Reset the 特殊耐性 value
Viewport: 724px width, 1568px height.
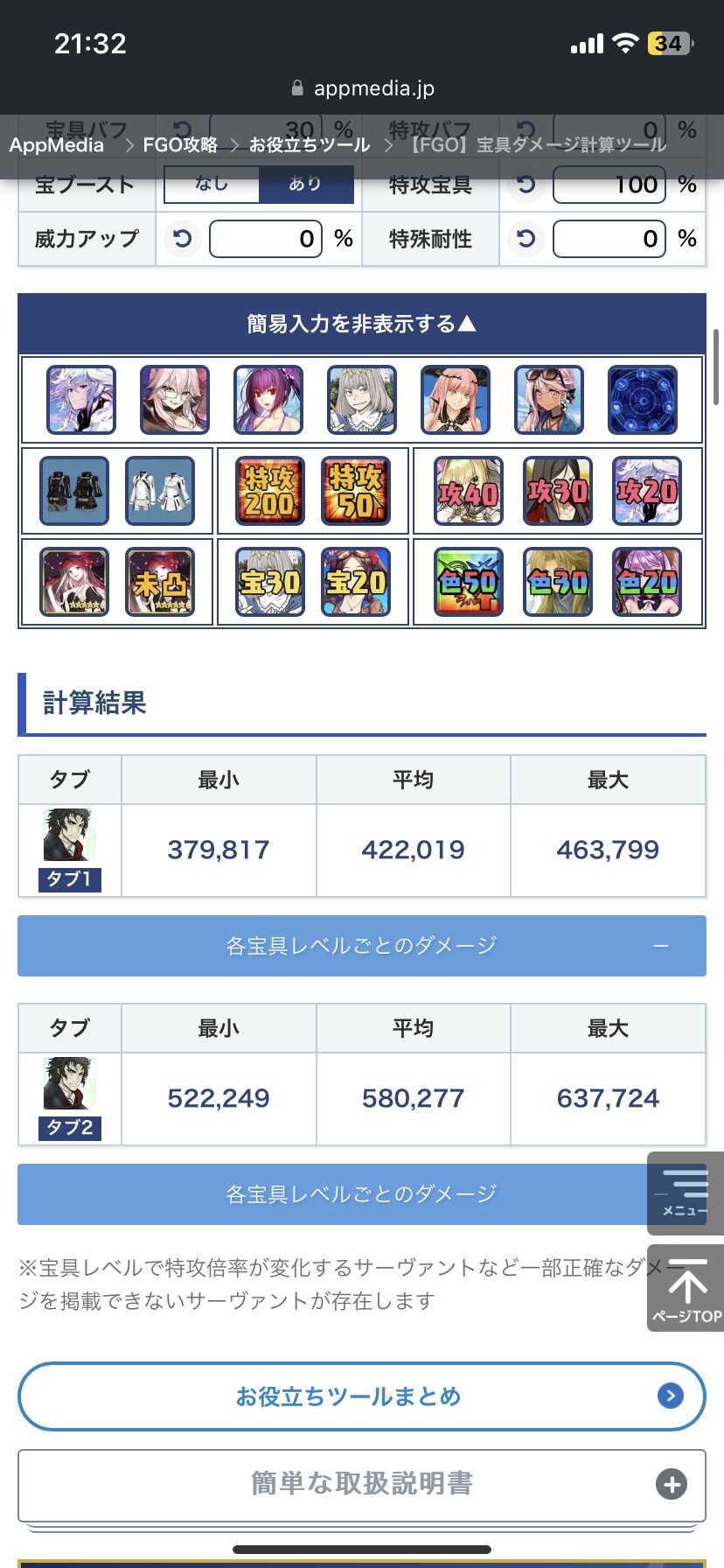tap(526, 239)
